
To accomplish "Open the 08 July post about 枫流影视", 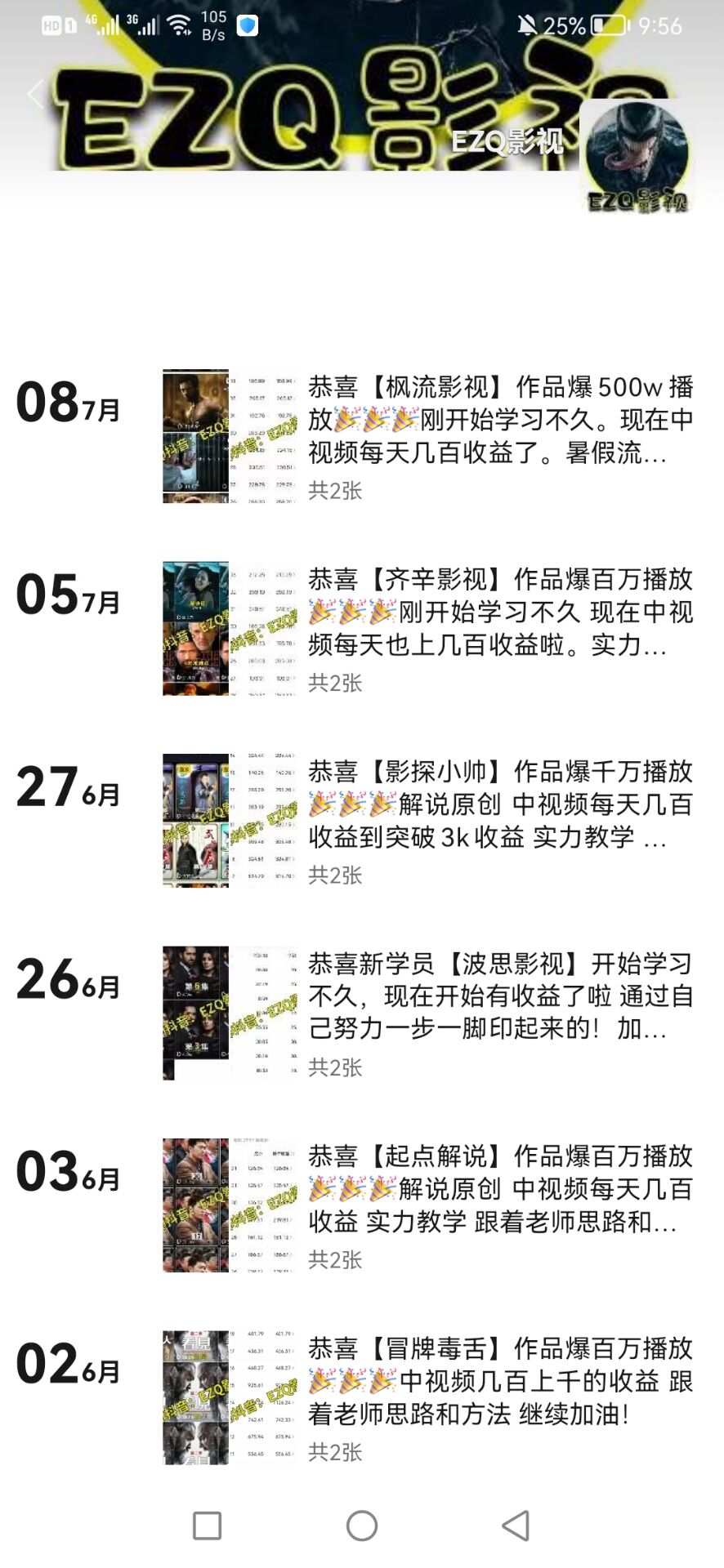I will click(499, 420).
